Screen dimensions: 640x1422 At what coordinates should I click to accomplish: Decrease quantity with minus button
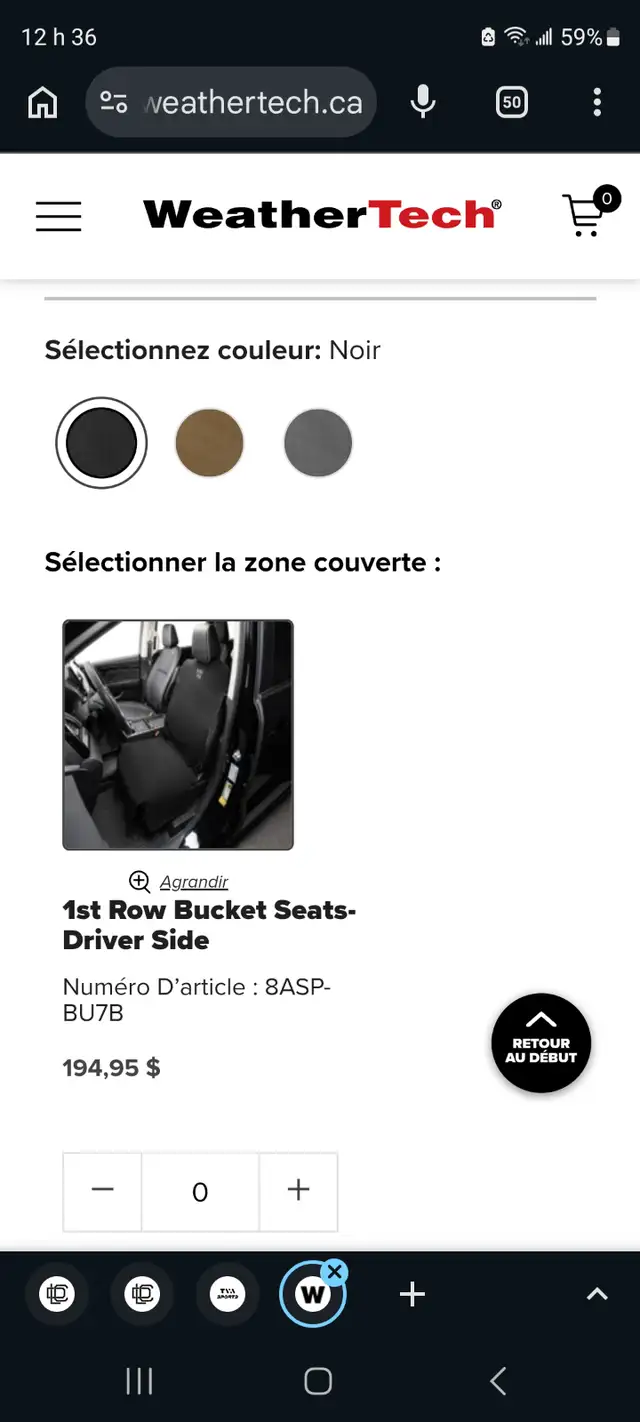(103, 1191)
